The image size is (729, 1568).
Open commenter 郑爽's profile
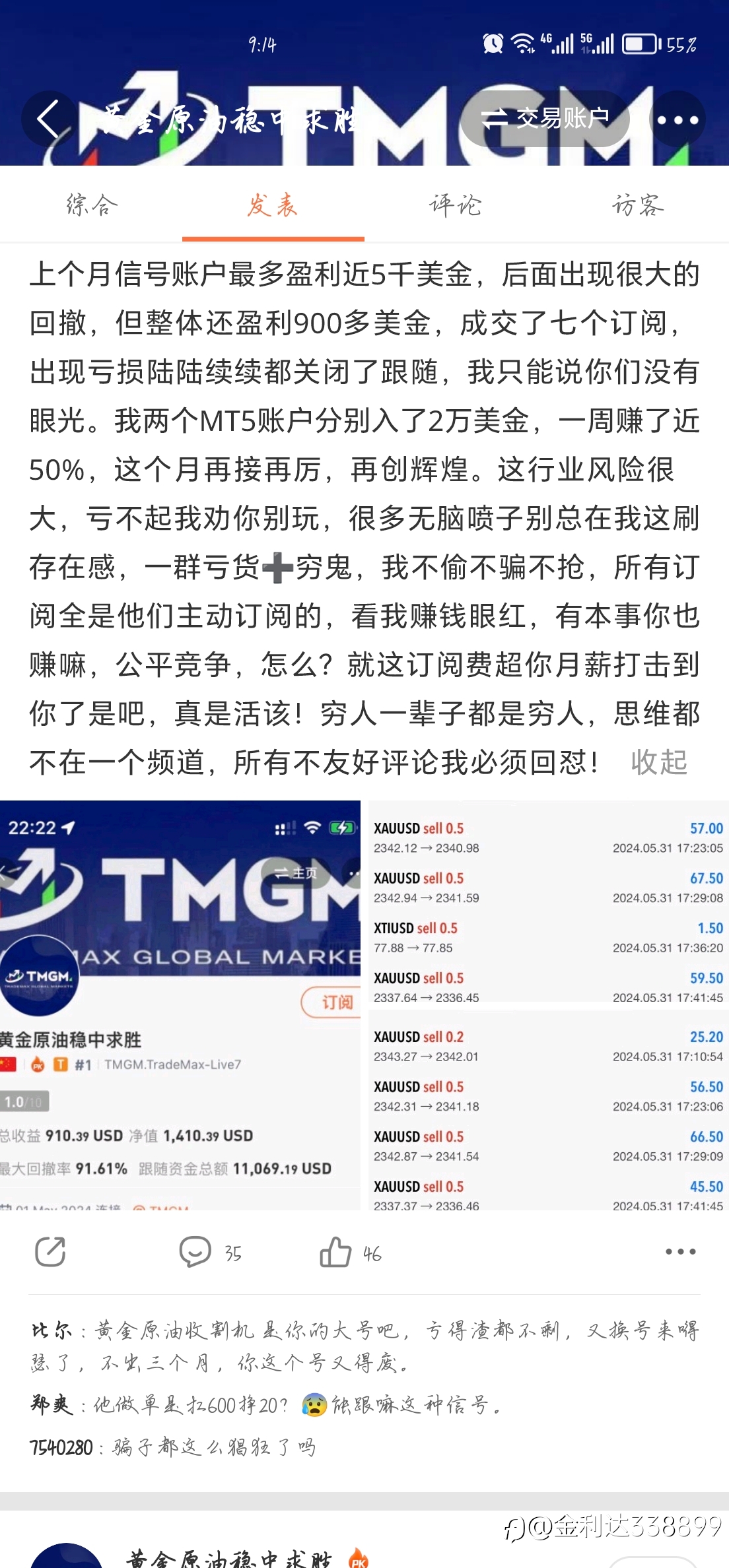(51, 1404)
